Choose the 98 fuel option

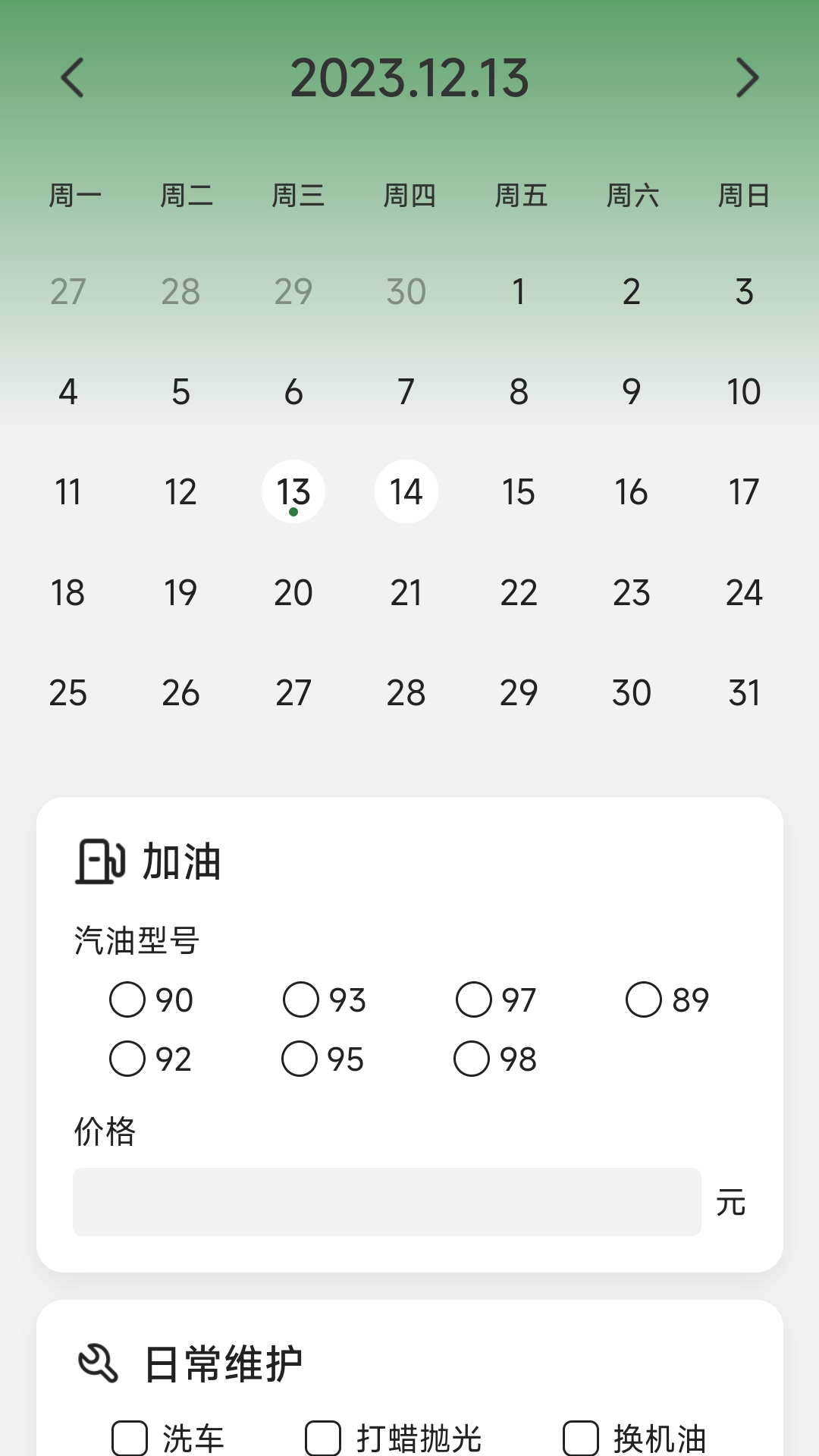[473, 1059]
